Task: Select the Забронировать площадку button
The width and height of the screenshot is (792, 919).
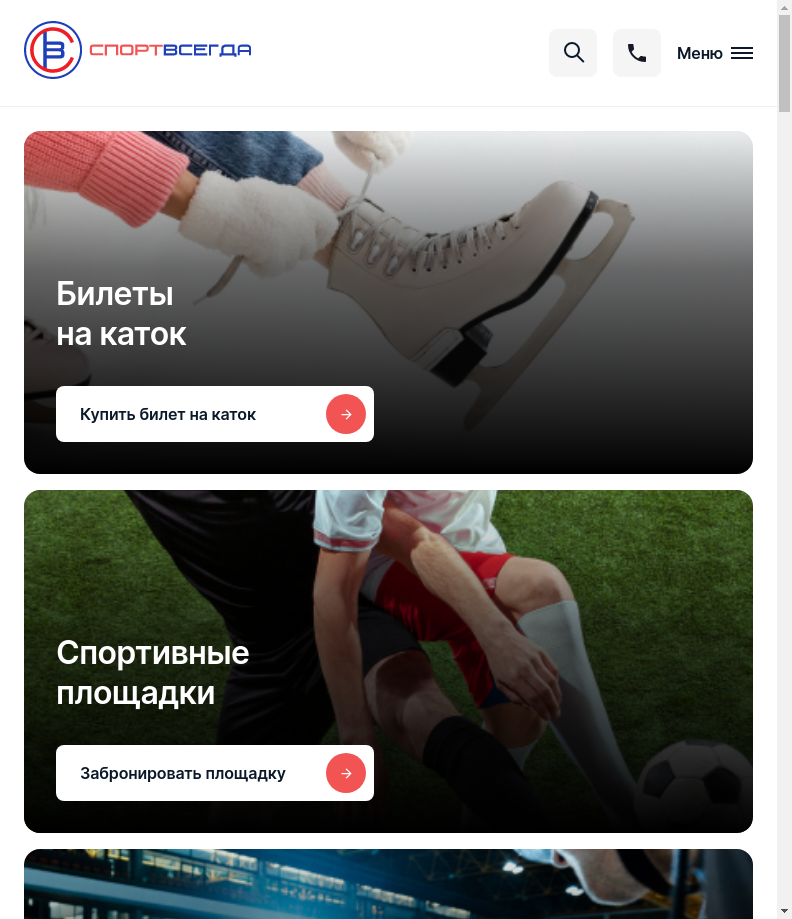Action: (215, 773)
